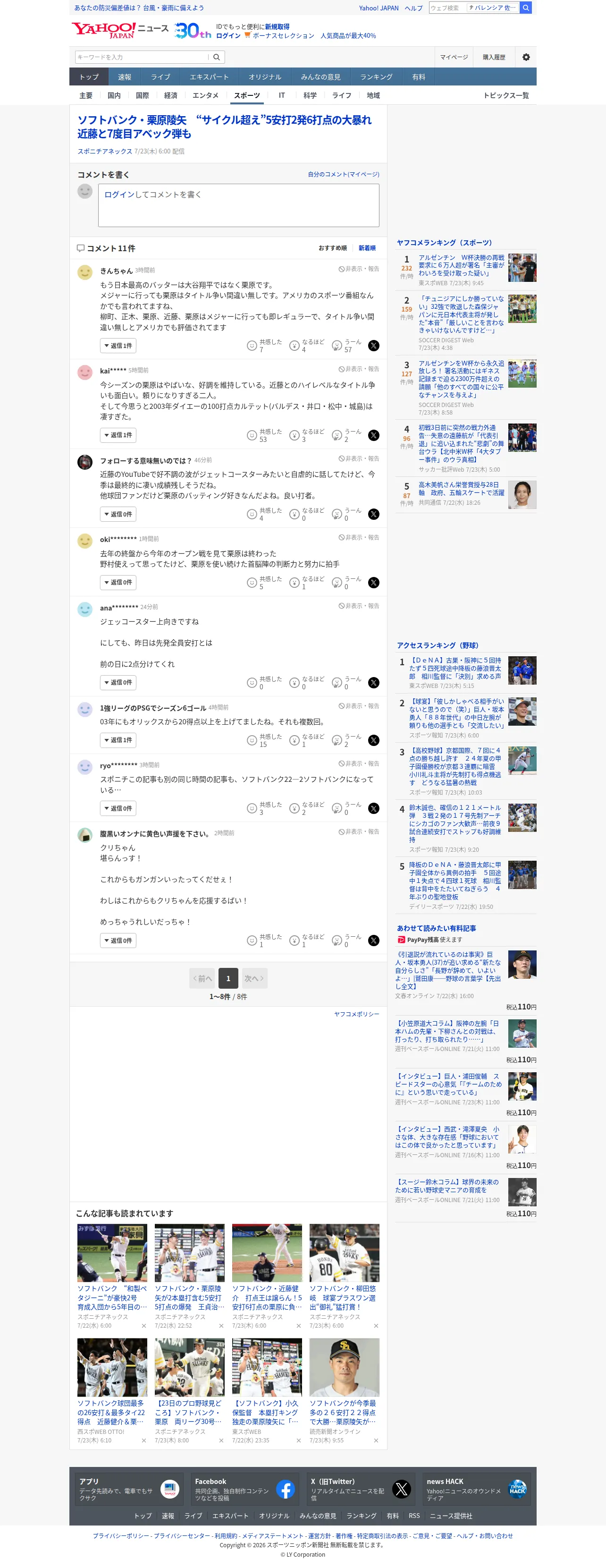
Task: Focus the keyword search field
Action: (x=142, y=57)
